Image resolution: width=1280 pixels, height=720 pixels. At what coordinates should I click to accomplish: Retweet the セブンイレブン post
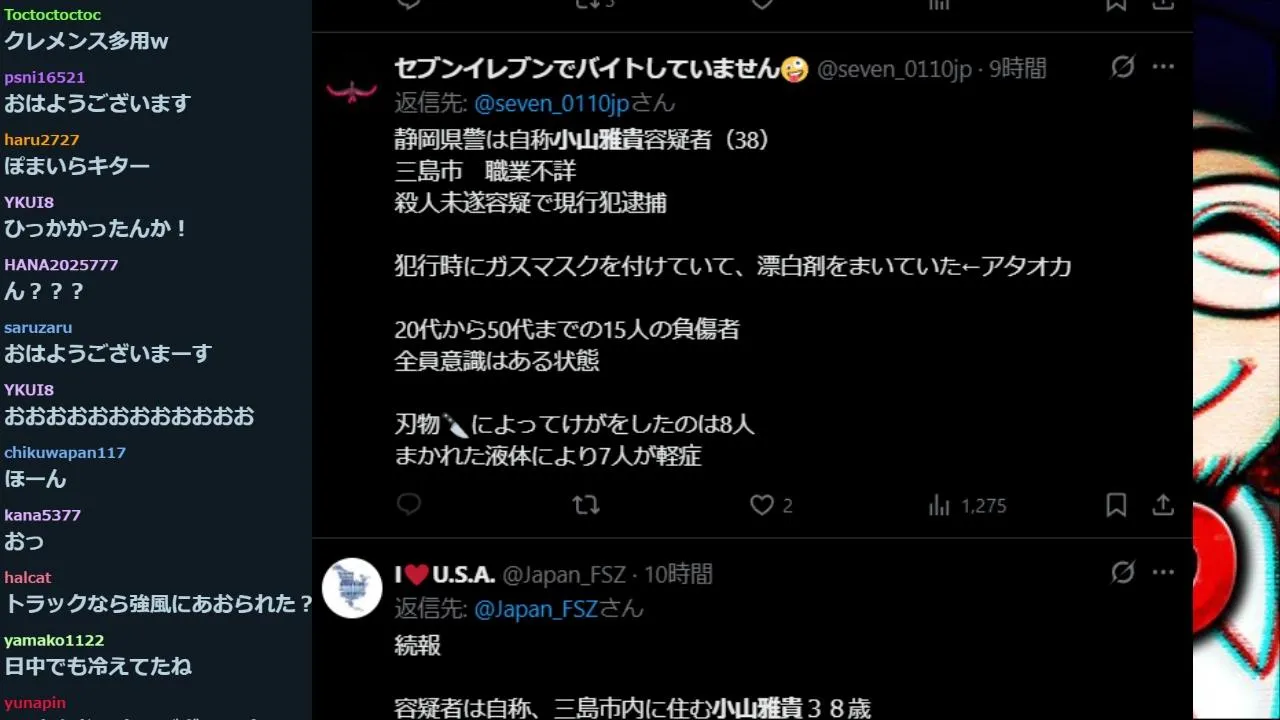[x=586, y=505]
